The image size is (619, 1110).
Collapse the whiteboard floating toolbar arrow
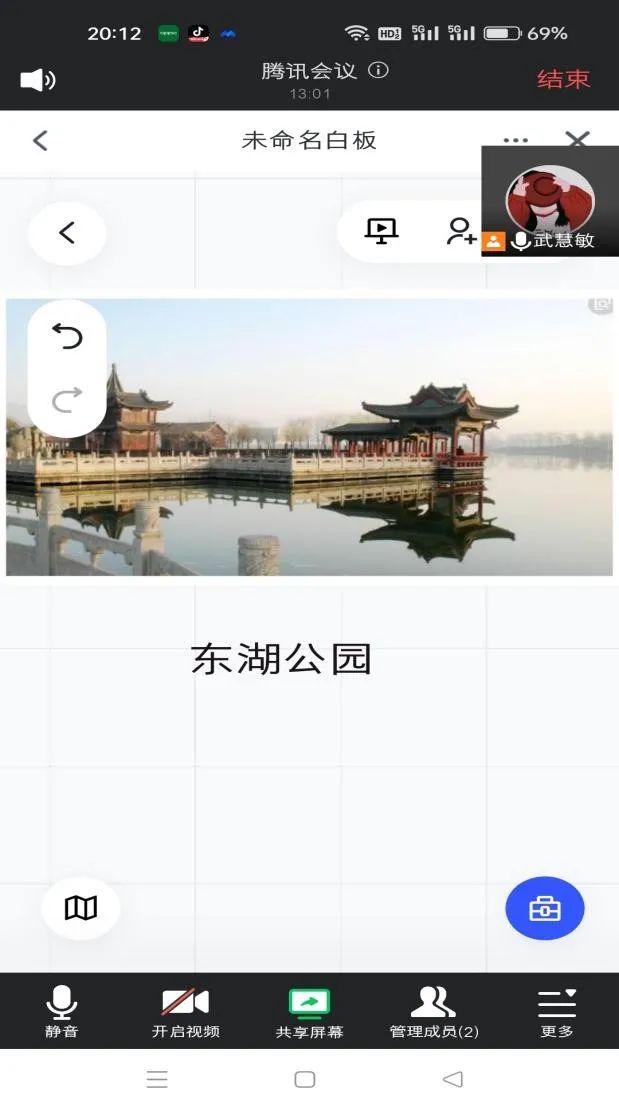(67, 233)
